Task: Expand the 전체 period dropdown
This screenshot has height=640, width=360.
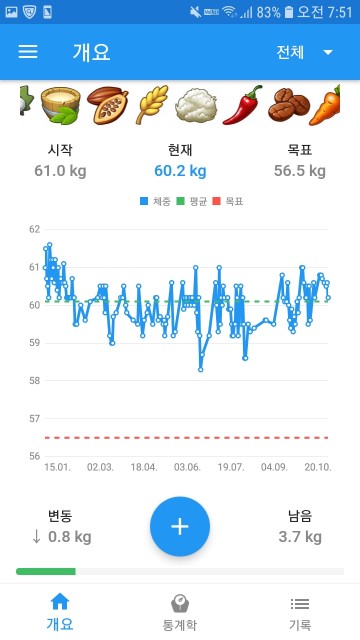Action: [305, 52]
